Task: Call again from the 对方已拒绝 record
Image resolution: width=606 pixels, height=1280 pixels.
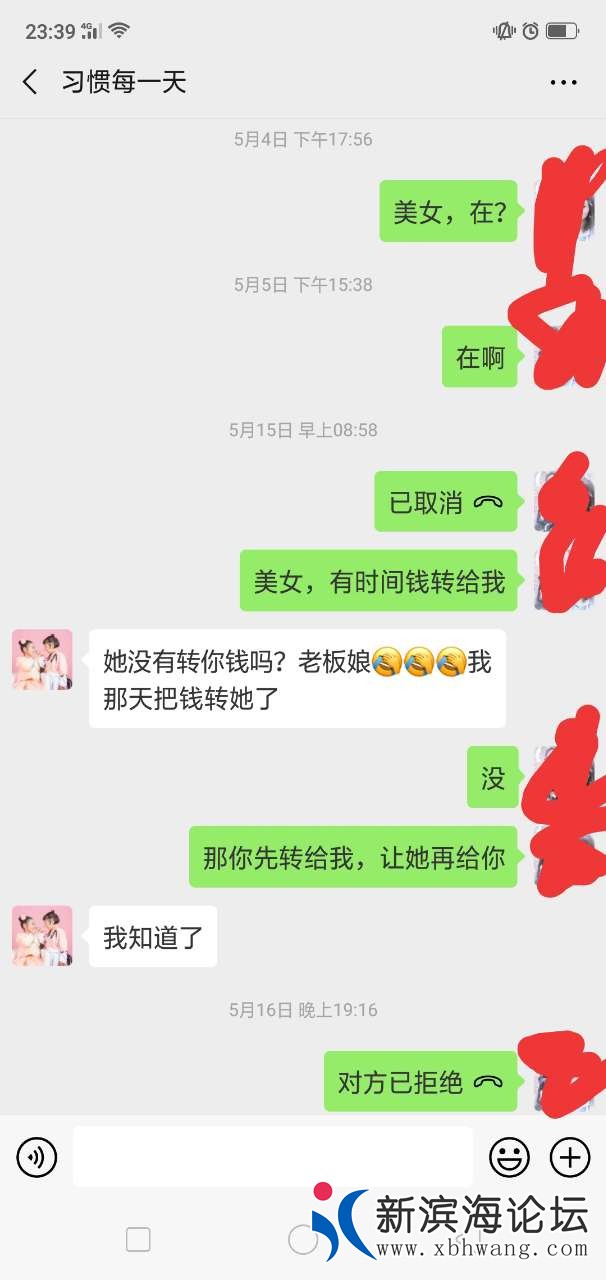Action: (420, 1082)
